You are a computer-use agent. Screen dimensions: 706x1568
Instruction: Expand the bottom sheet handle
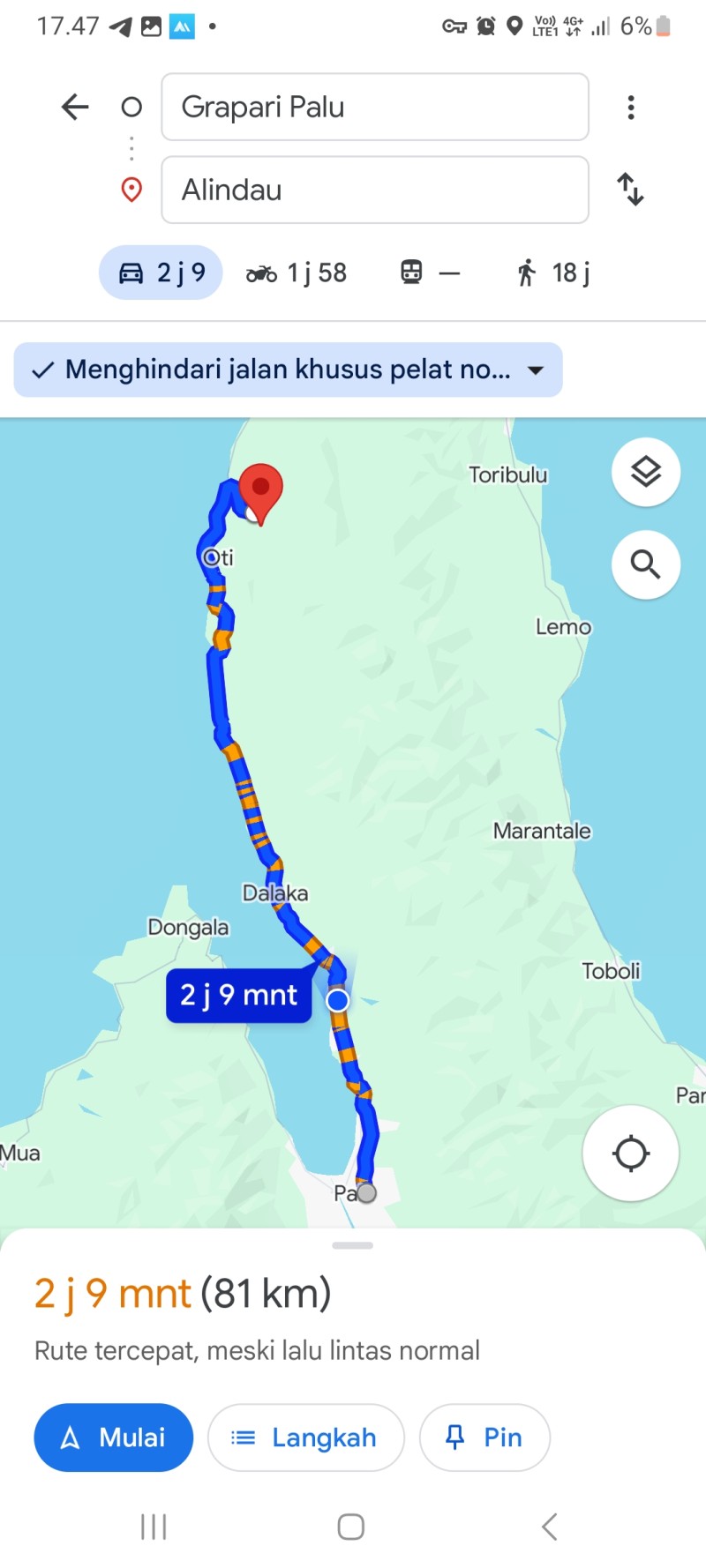point(353,1245)
